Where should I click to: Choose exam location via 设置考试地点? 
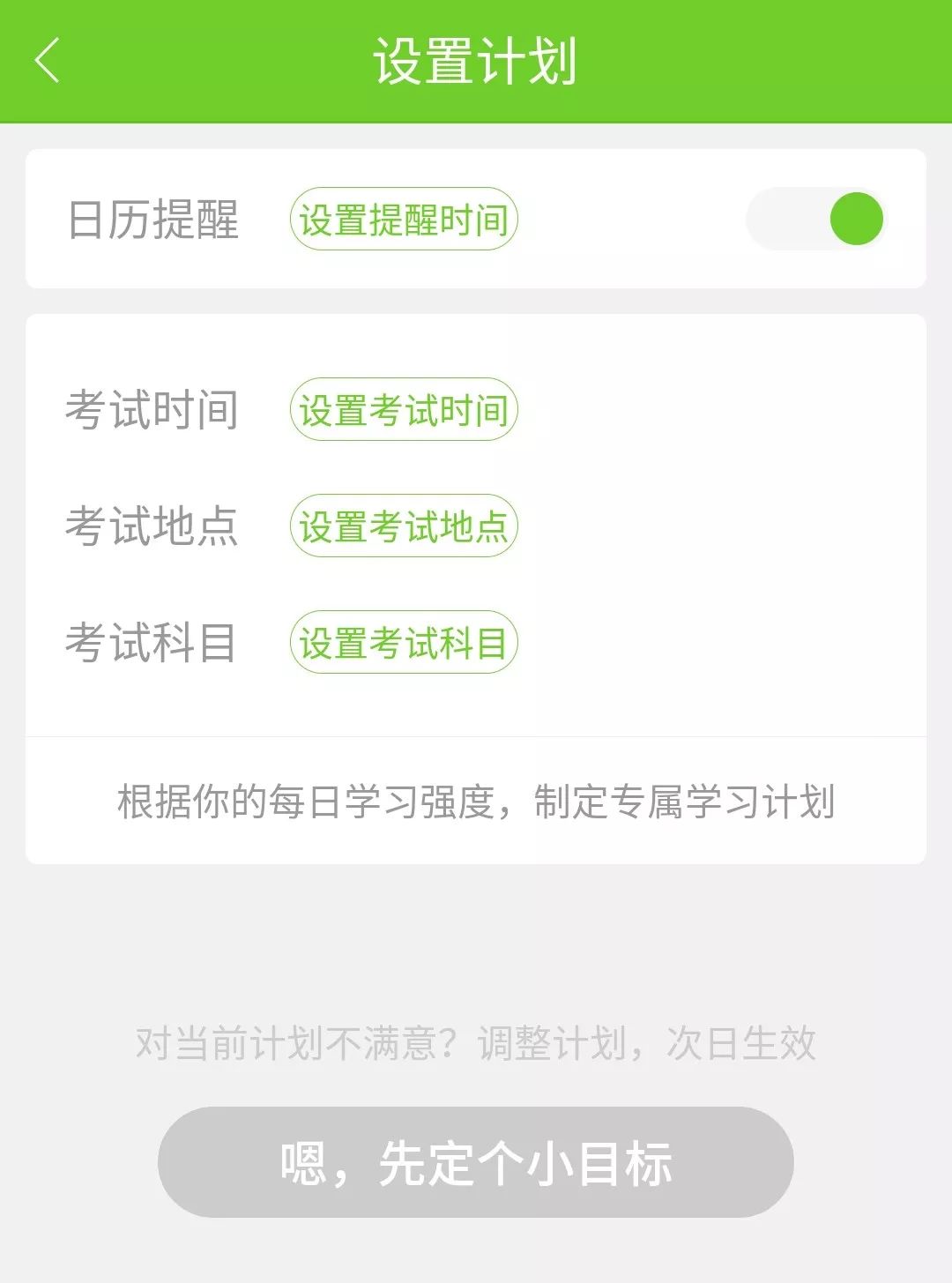[404, 526]
